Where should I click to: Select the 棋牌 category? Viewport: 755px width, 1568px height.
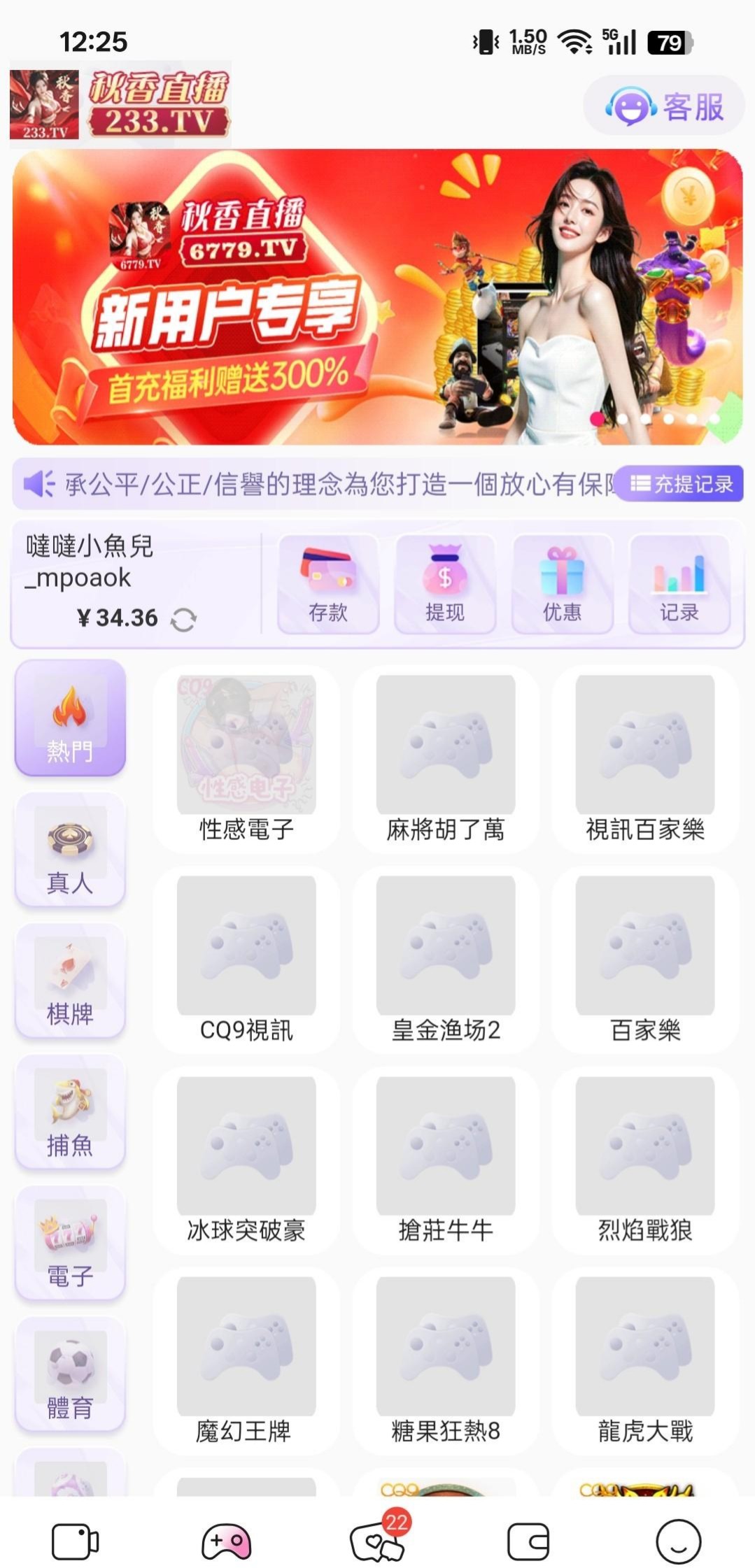70,981
